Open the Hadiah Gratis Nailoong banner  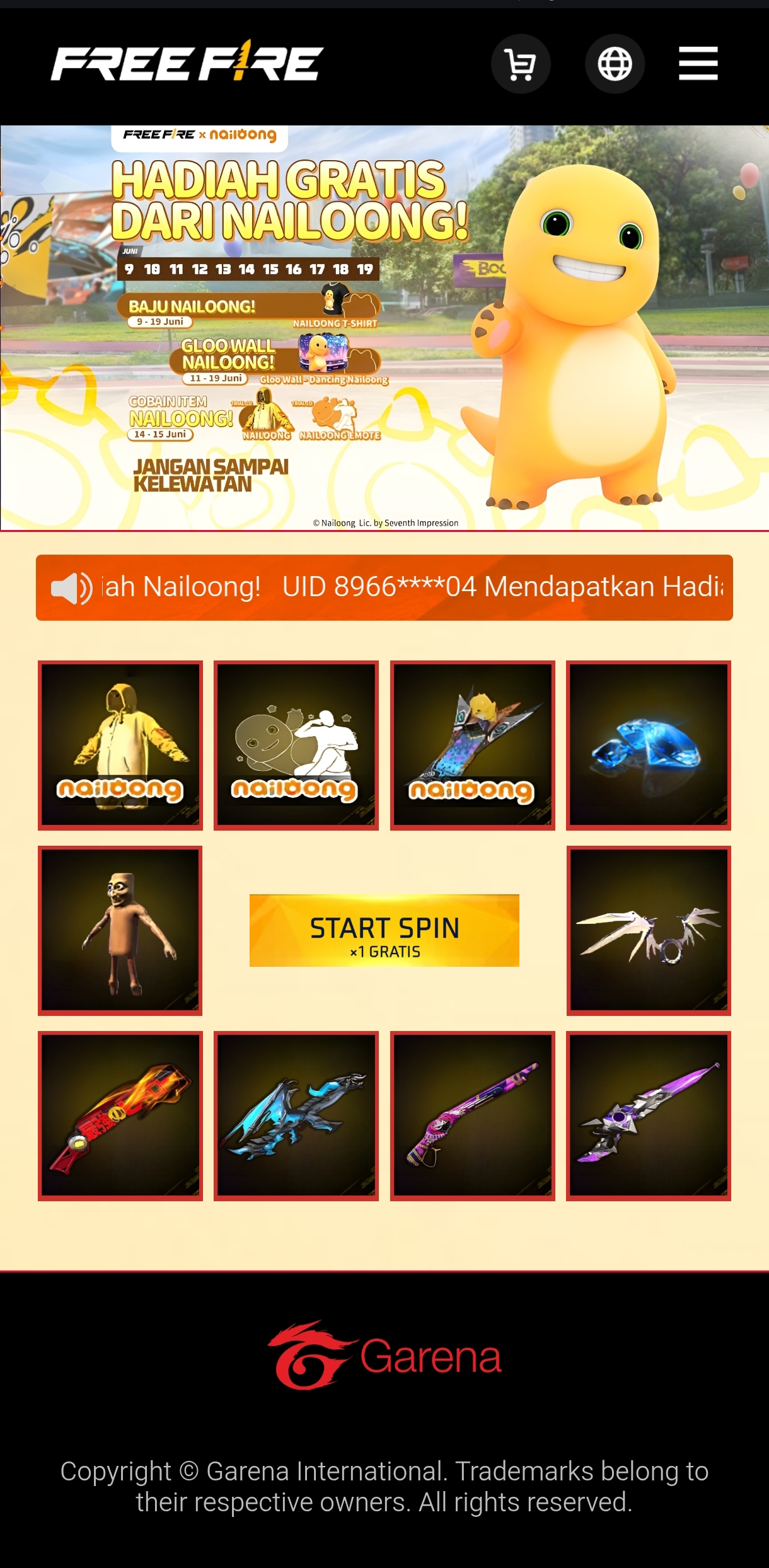click(384, 328)
